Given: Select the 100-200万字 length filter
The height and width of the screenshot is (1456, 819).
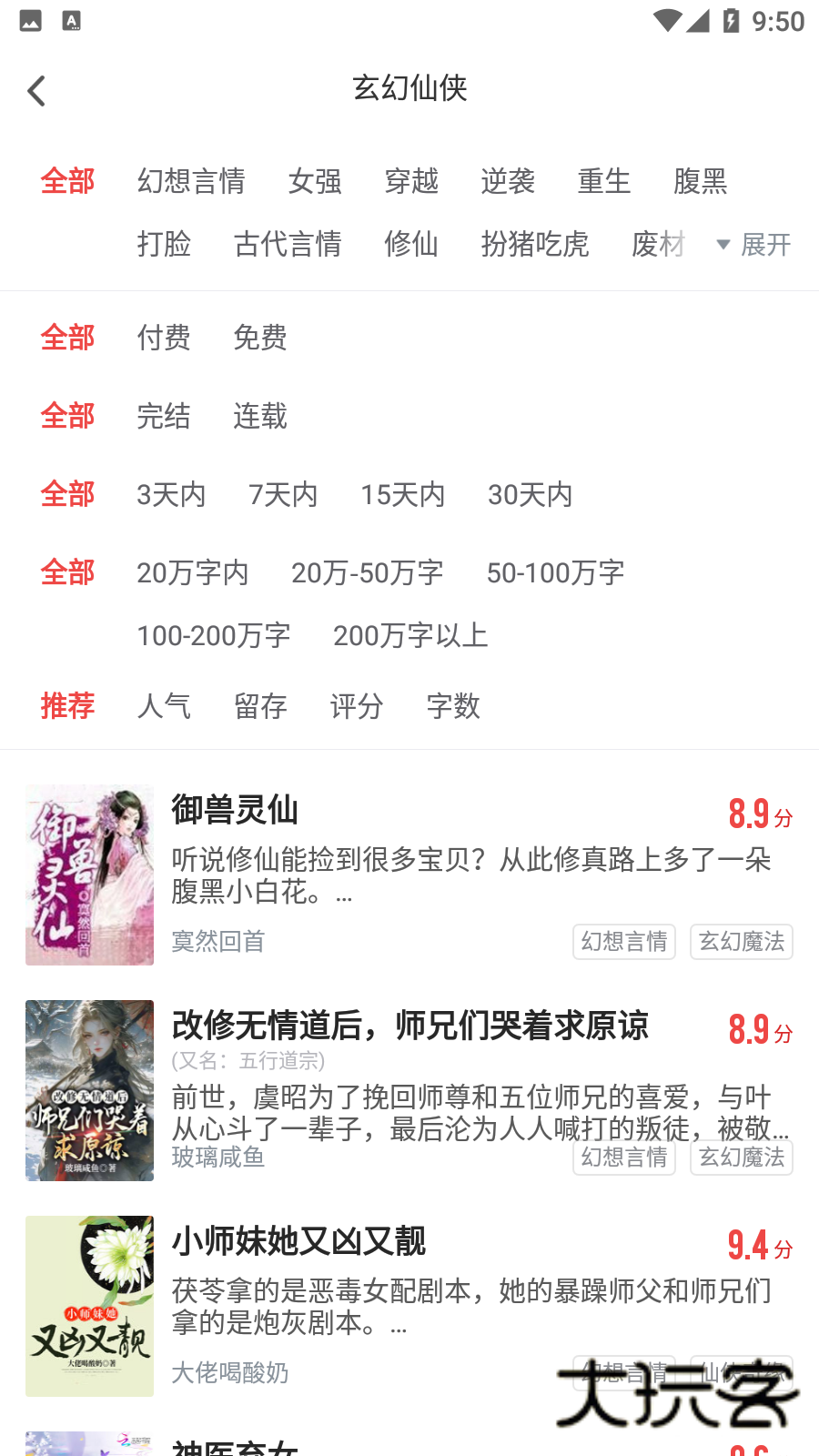Looking at the screenshot, I should click(x=213, y=635).
